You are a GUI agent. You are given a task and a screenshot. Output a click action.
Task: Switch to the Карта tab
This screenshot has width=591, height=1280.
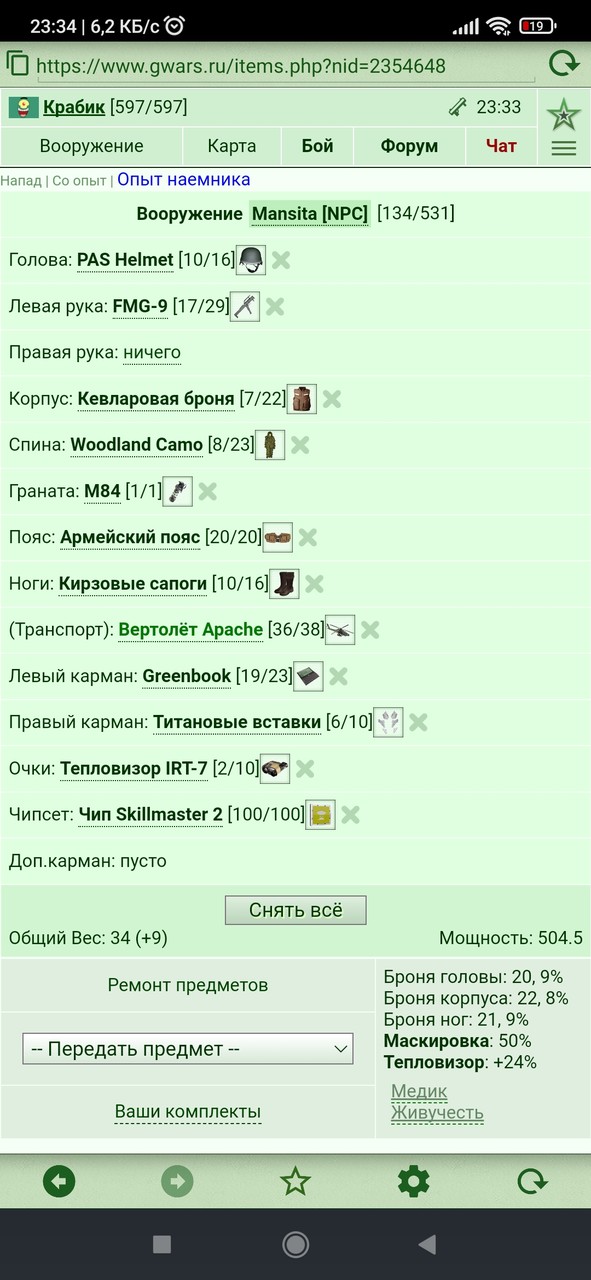[232, 146]
